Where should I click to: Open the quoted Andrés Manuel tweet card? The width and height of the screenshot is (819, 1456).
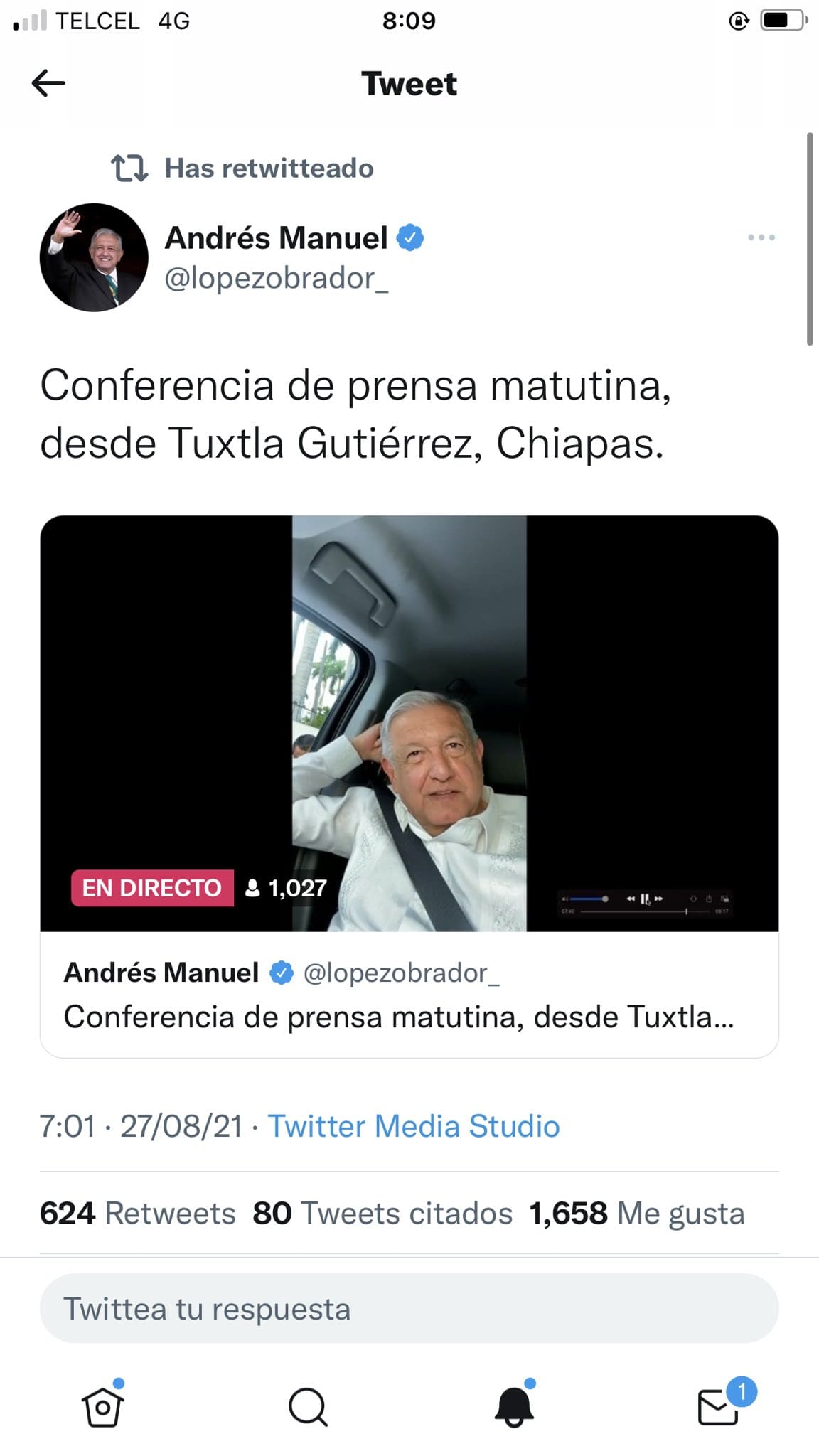pos(409,995)
